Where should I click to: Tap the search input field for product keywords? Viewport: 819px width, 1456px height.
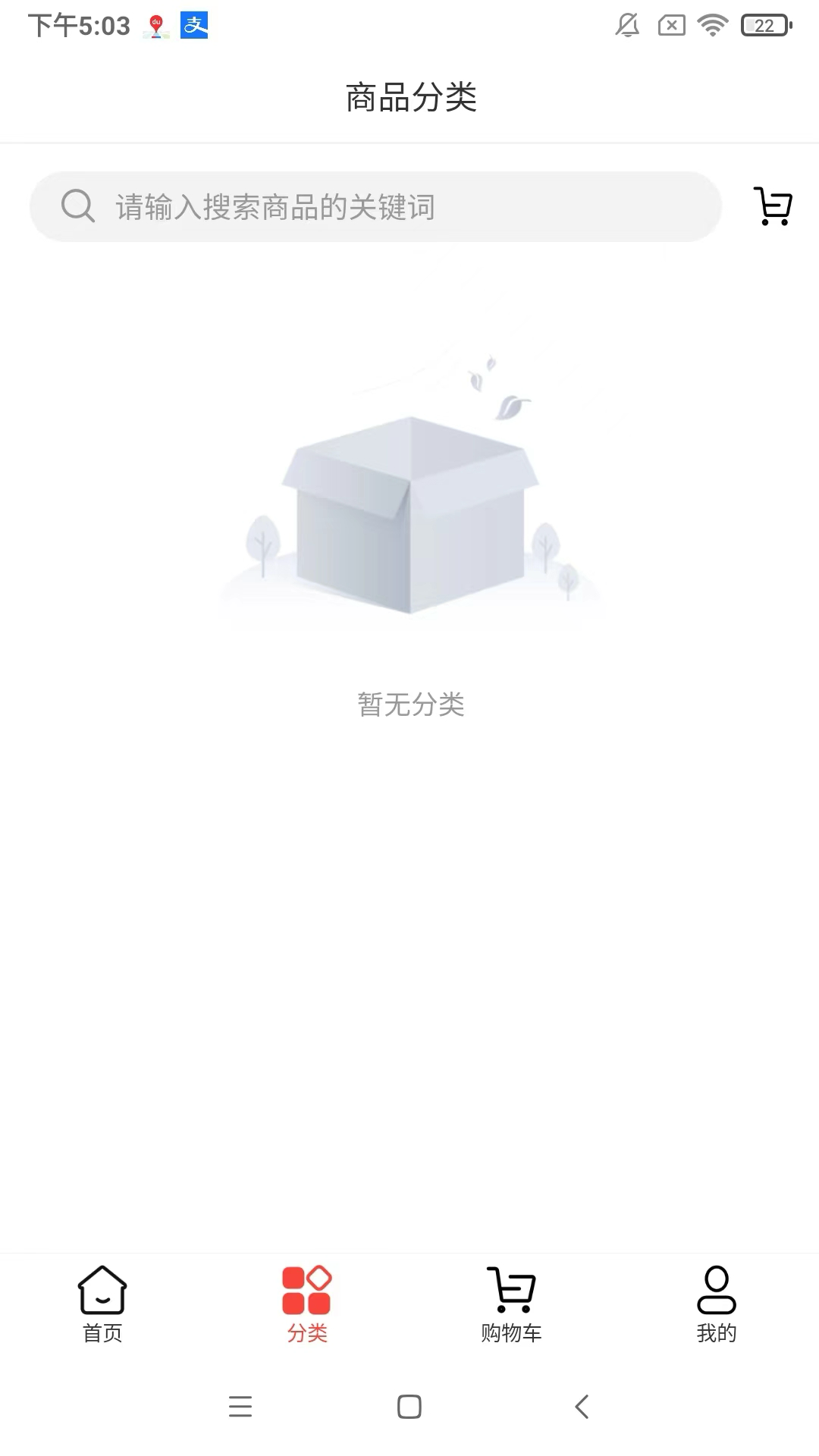[379, 206]
